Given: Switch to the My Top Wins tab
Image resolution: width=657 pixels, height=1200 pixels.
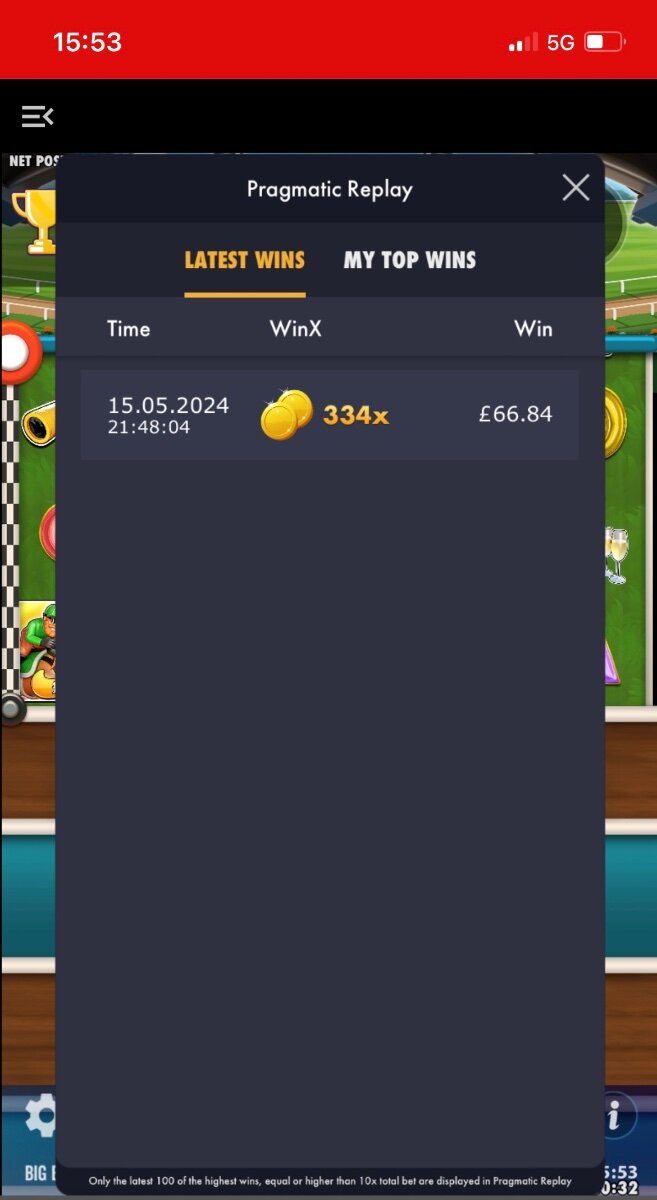Looking at the screenshot, I should click(x=410, y=260).
